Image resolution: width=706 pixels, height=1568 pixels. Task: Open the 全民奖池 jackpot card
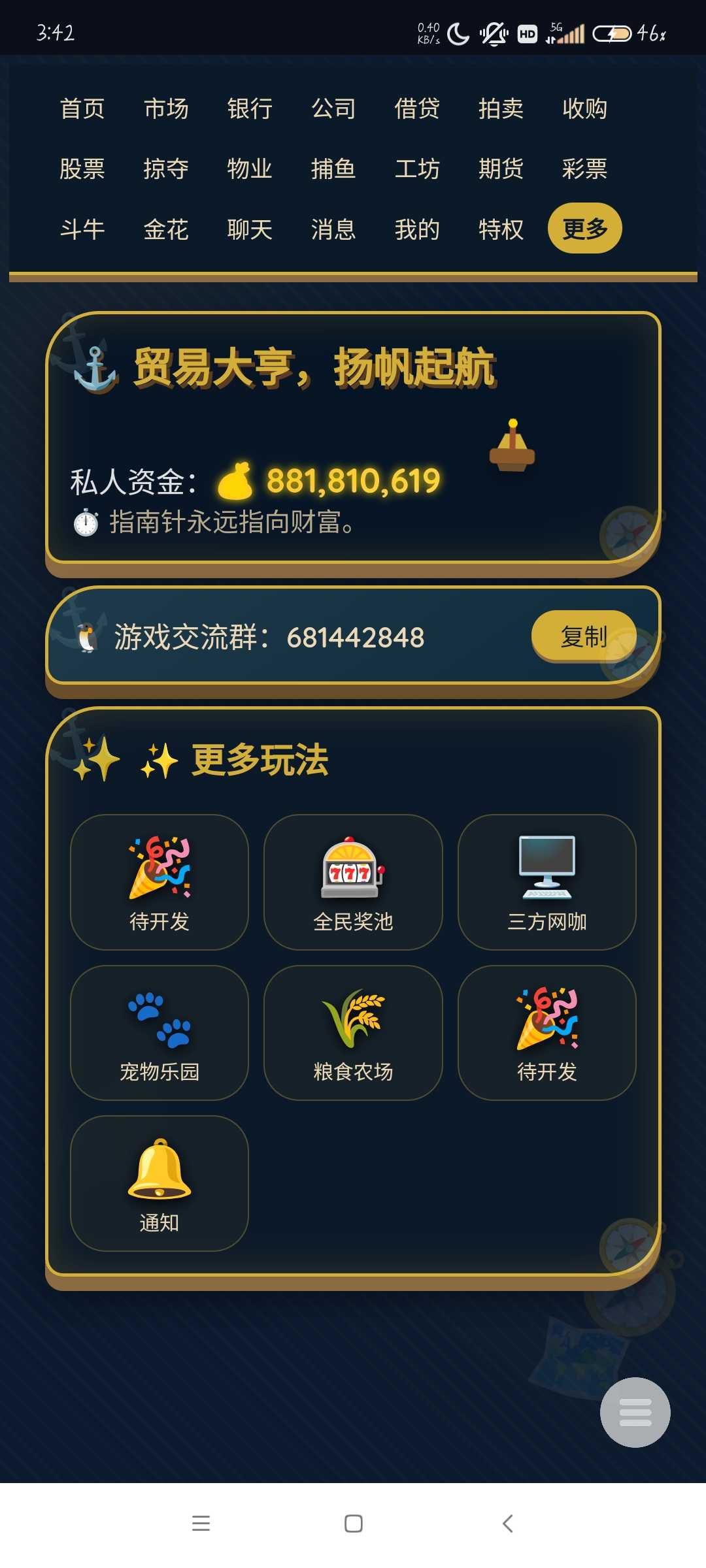[353, 882]
